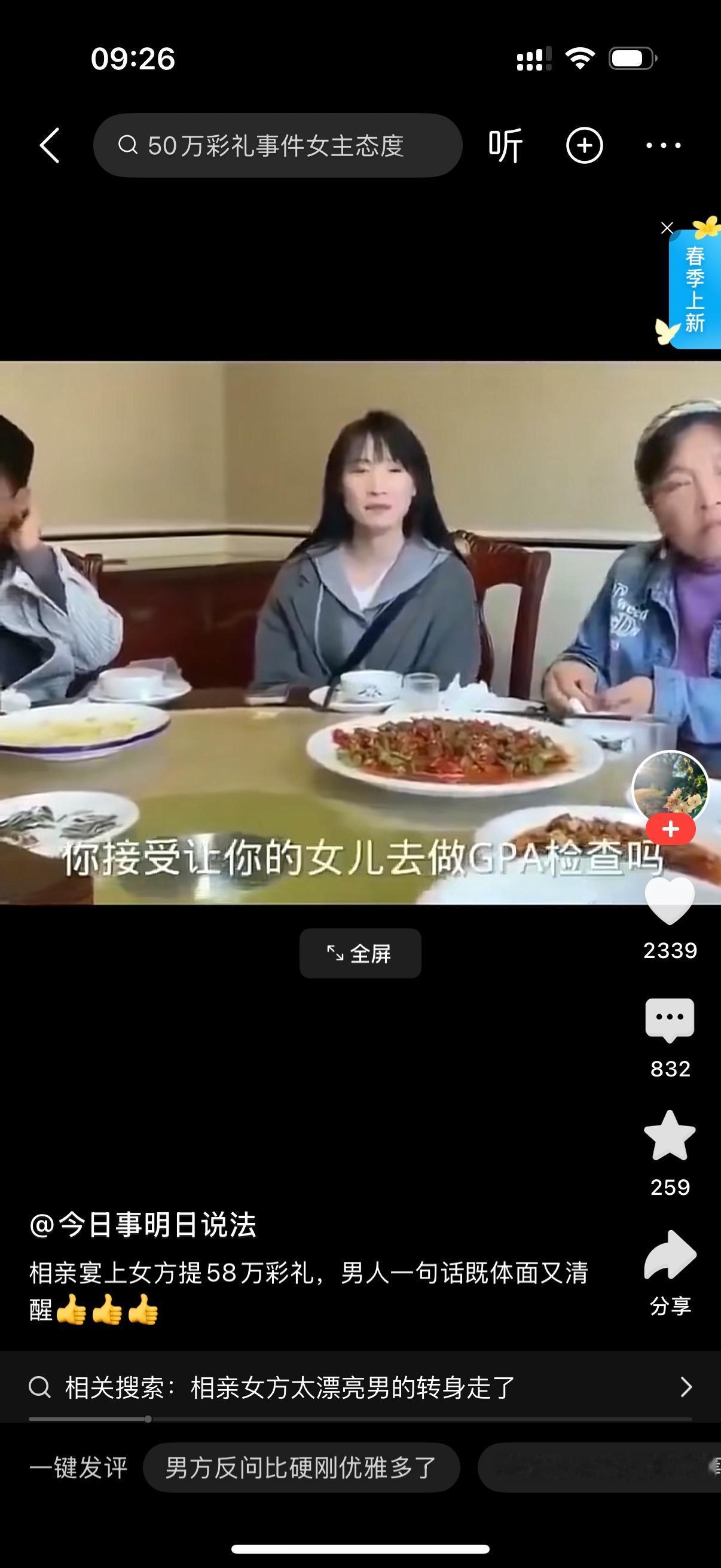The height and width of the screenshot is (1568, 721).
Task: Tap the back arrow at top left
Action: point(50,144)
